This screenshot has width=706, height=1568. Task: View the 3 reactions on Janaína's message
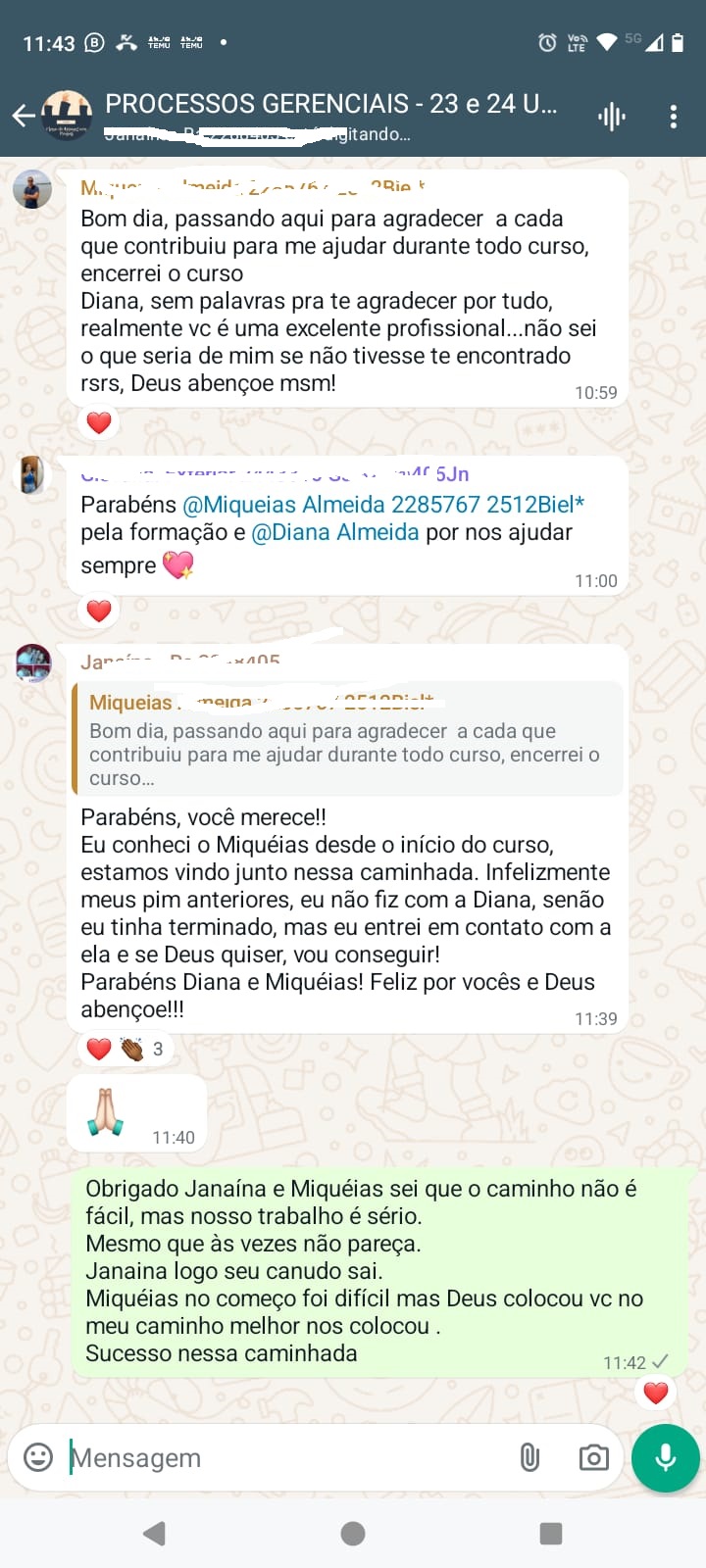tap(126, 1050)
